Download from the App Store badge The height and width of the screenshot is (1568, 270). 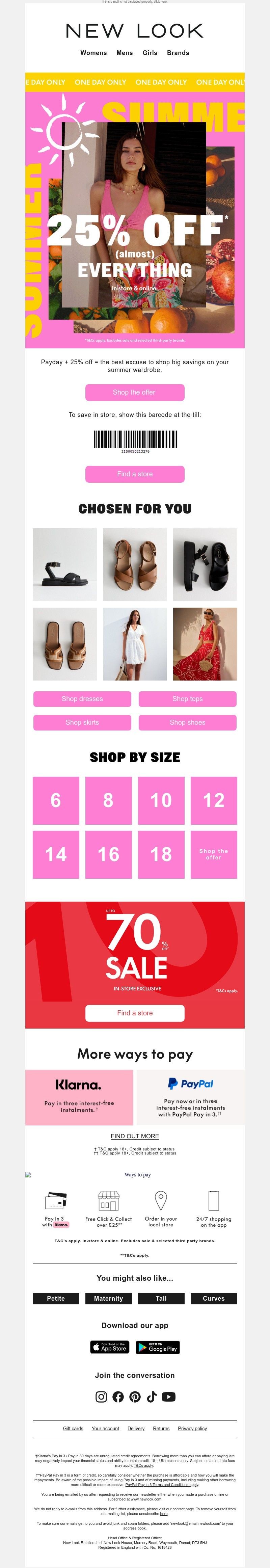(109, 1347)
